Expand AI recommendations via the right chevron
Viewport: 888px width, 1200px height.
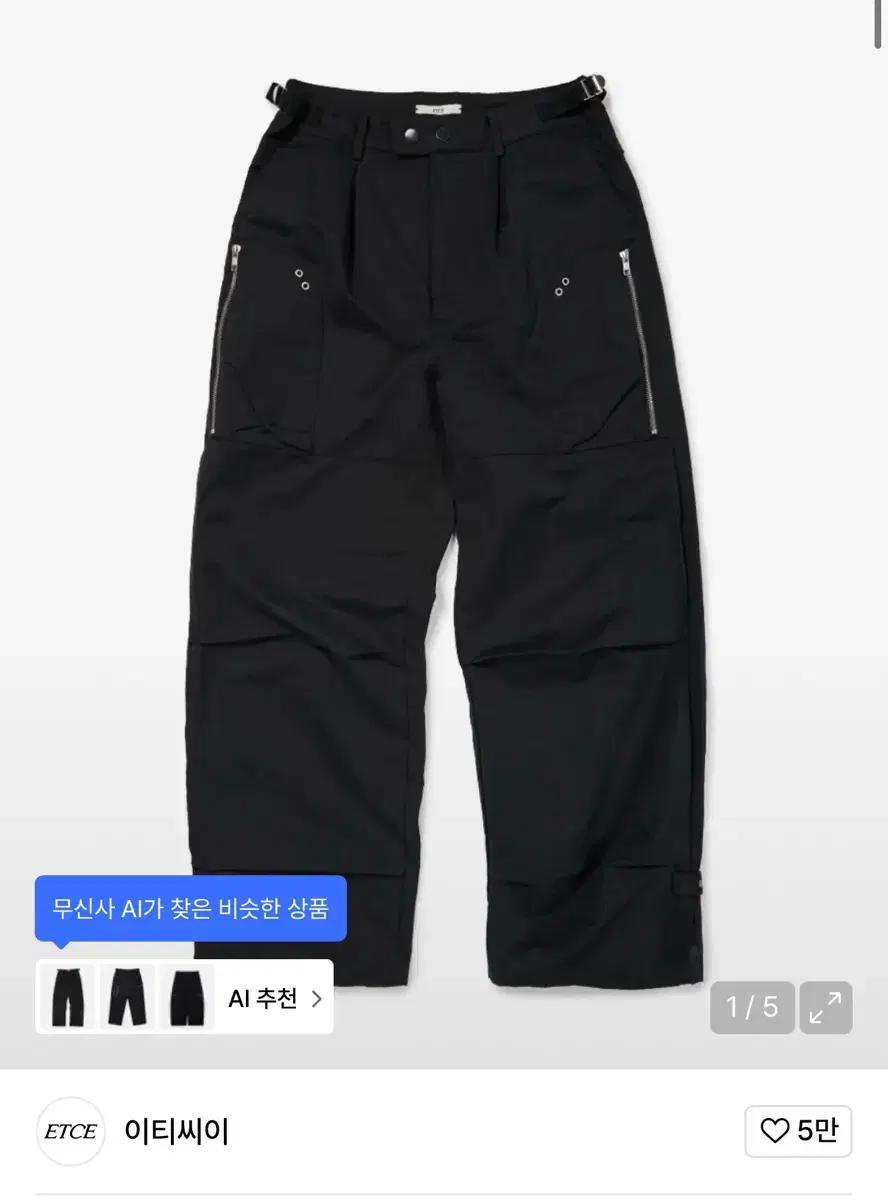click(318, 997)
